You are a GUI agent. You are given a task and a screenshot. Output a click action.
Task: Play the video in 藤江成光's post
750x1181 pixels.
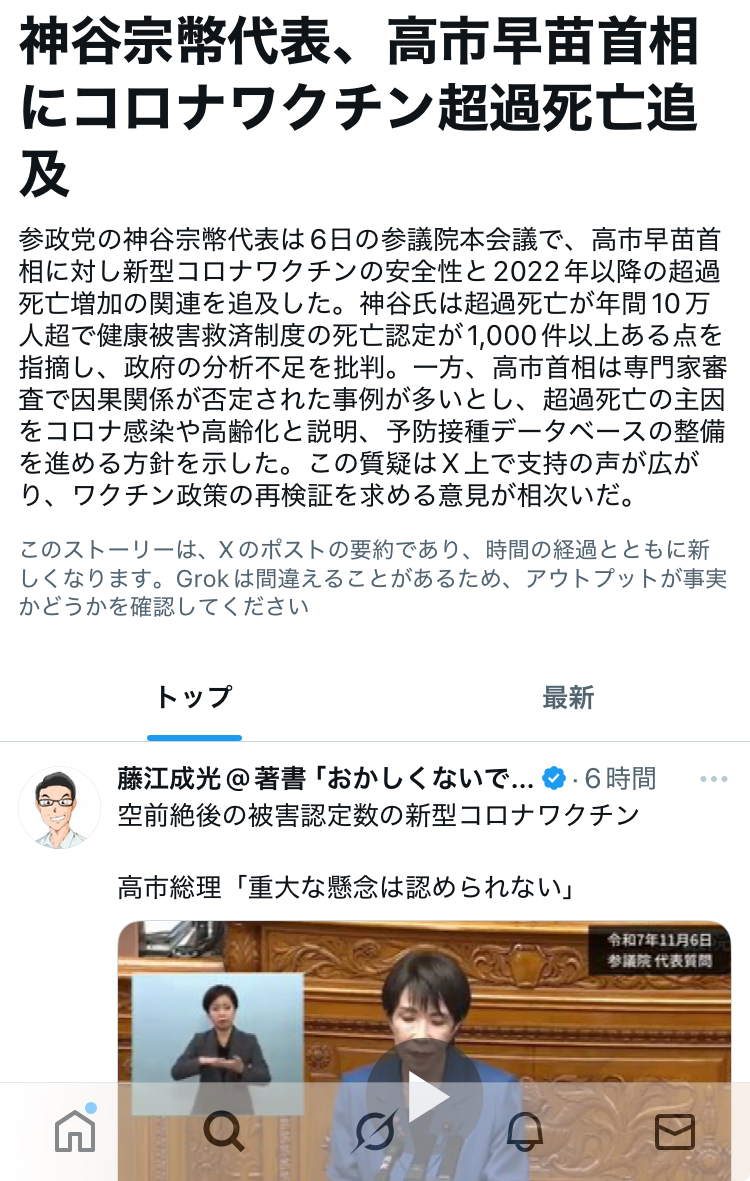pyautogui.click(x=427, y=1097)
